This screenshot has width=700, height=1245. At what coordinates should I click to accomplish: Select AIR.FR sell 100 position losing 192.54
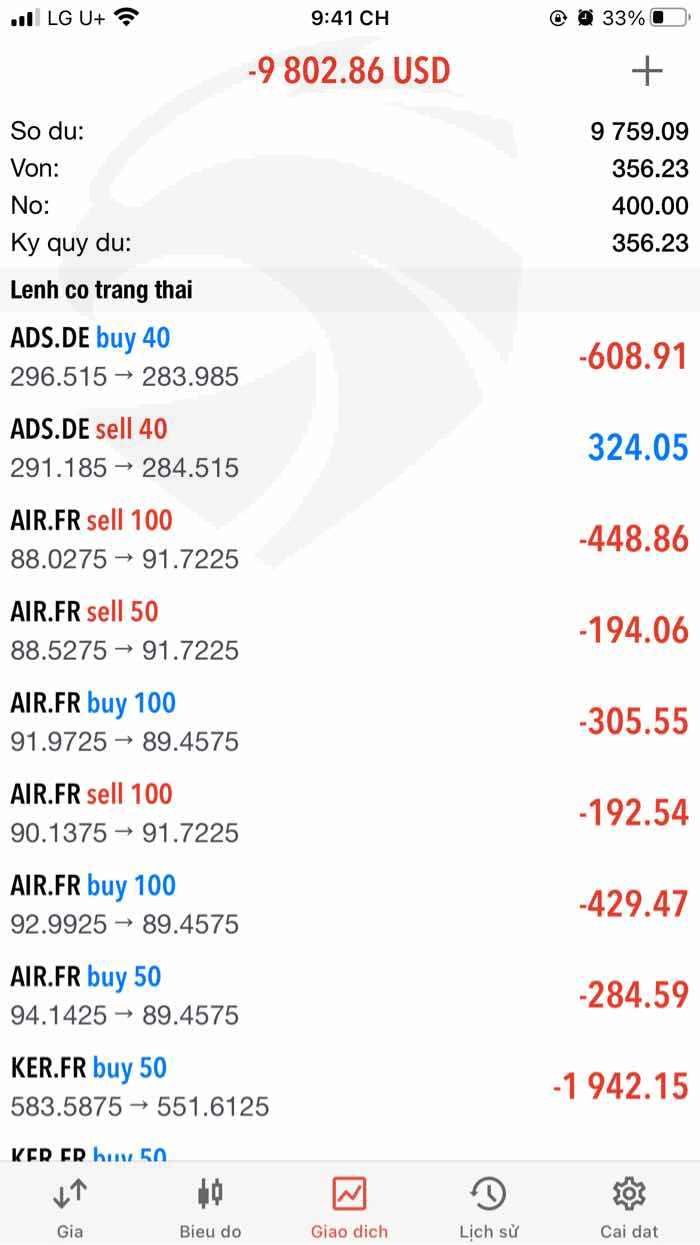(350, 813)
